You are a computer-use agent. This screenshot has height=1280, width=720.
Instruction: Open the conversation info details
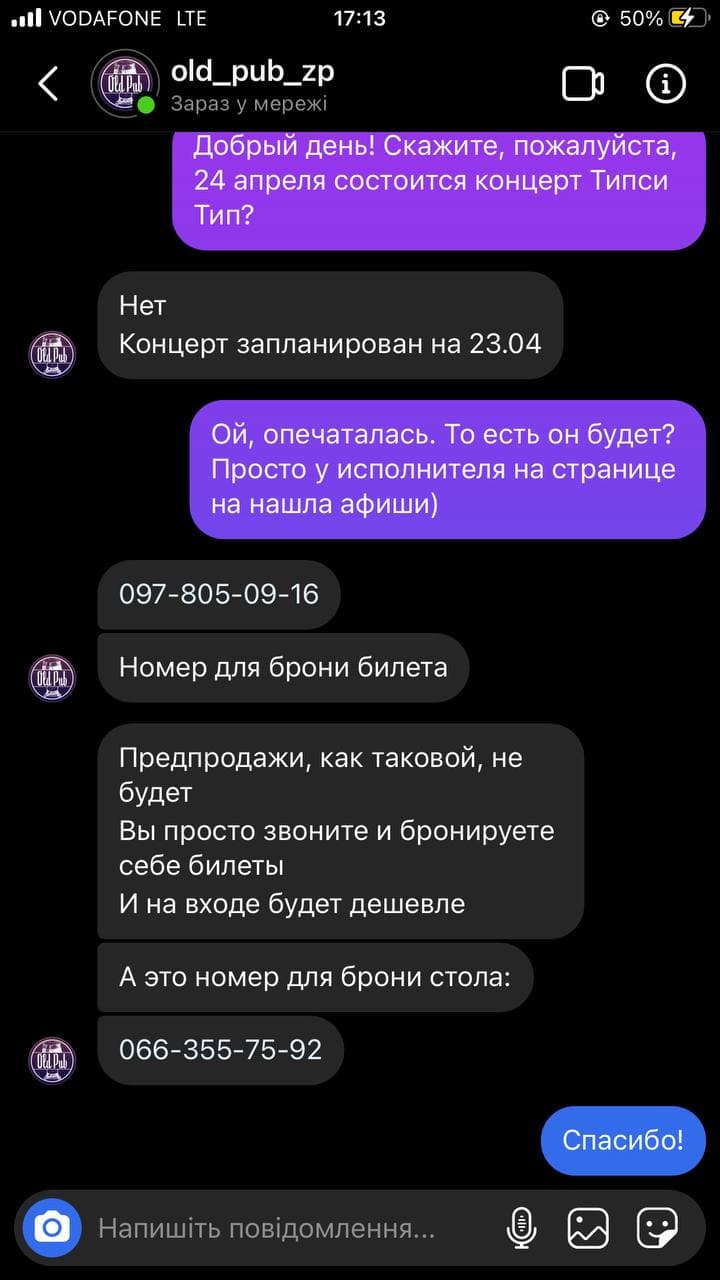point(666,84)
